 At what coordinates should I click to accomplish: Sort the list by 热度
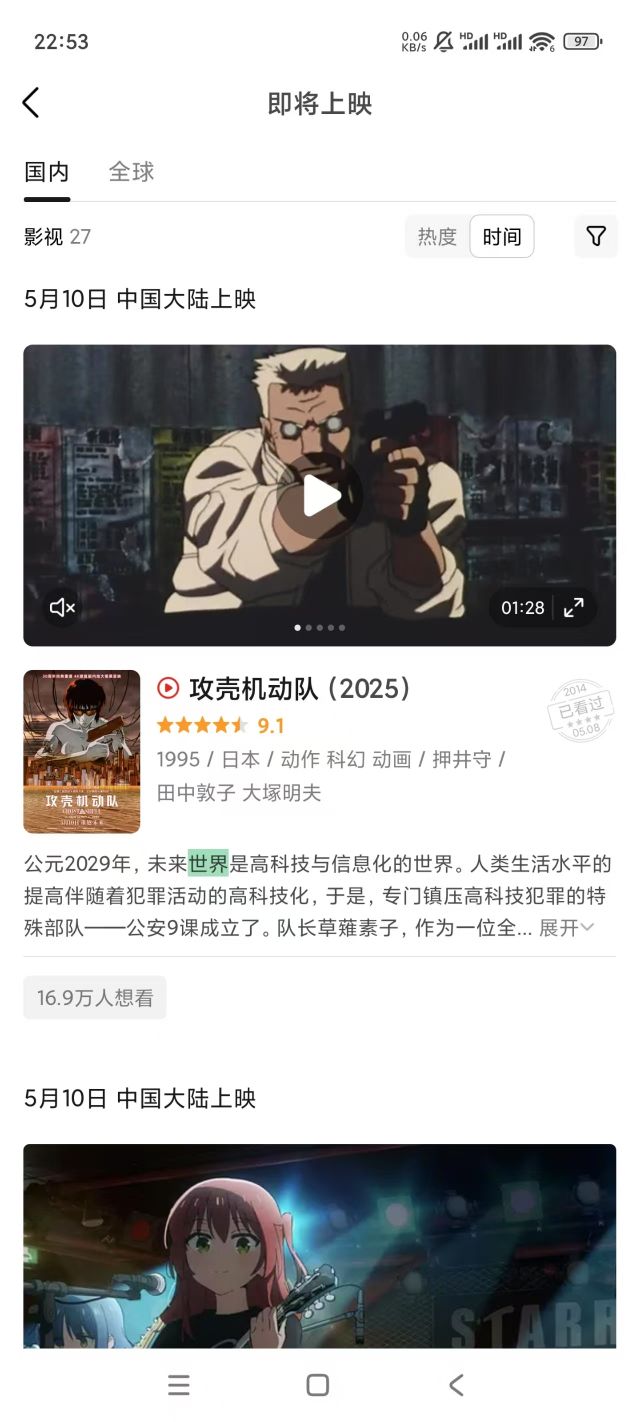pos(437,237)
